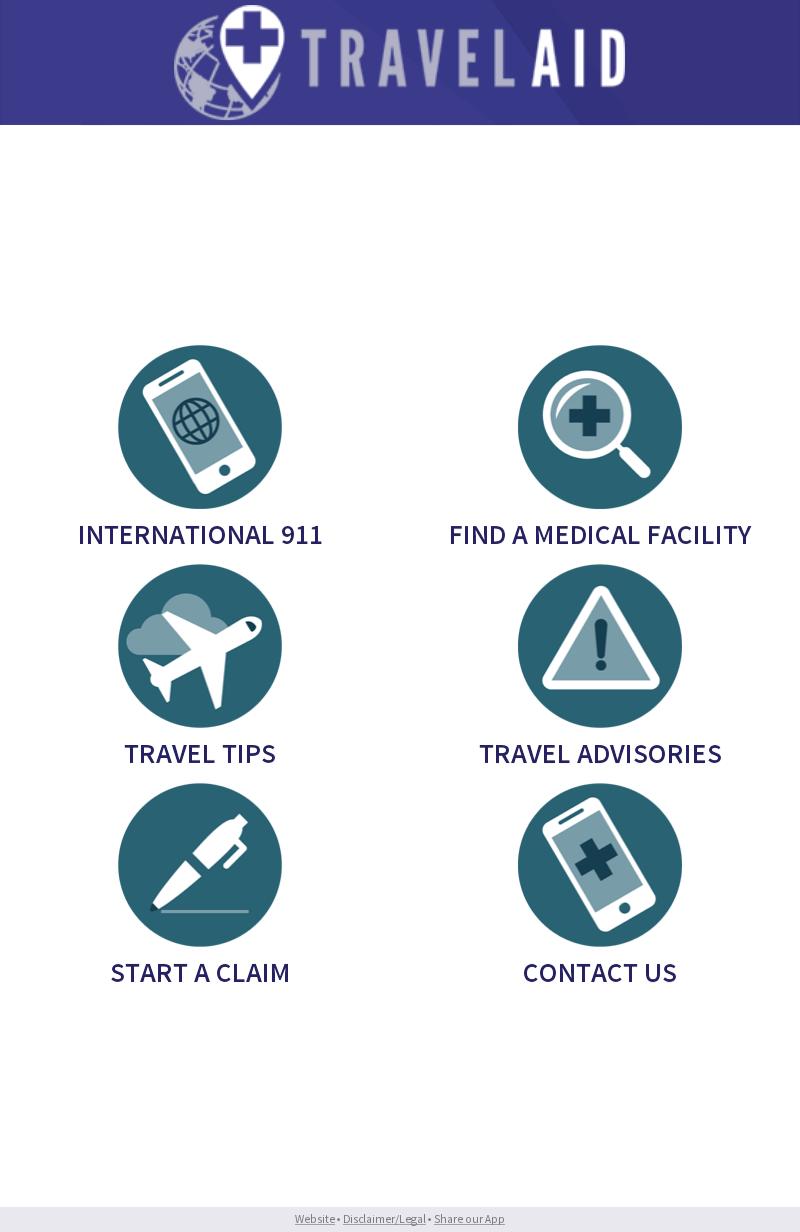Open Contact Us
The image size is (800, 1232).
(600, 972)
